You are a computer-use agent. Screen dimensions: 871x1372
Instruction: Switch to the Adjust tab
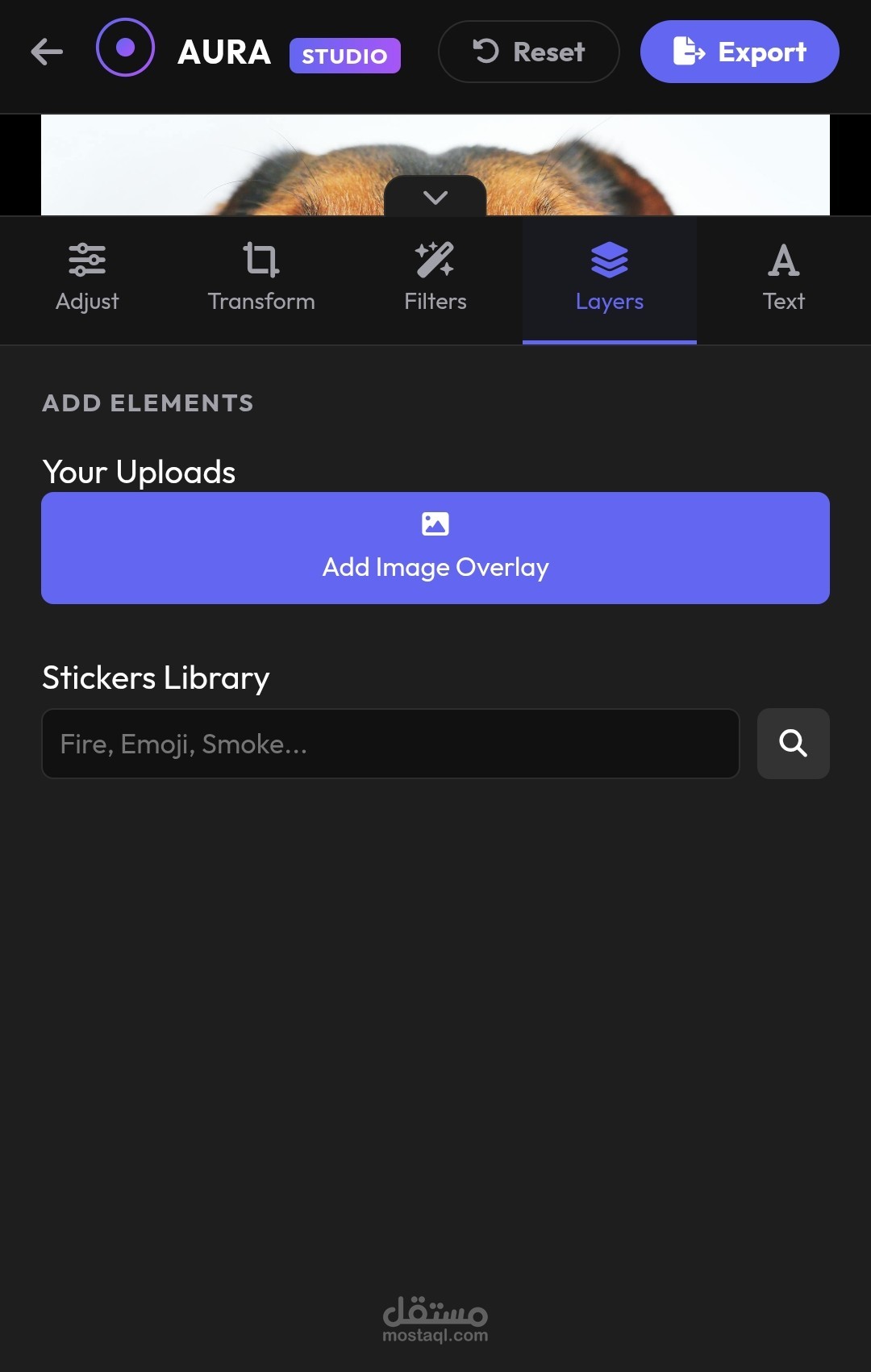[87, 279]
